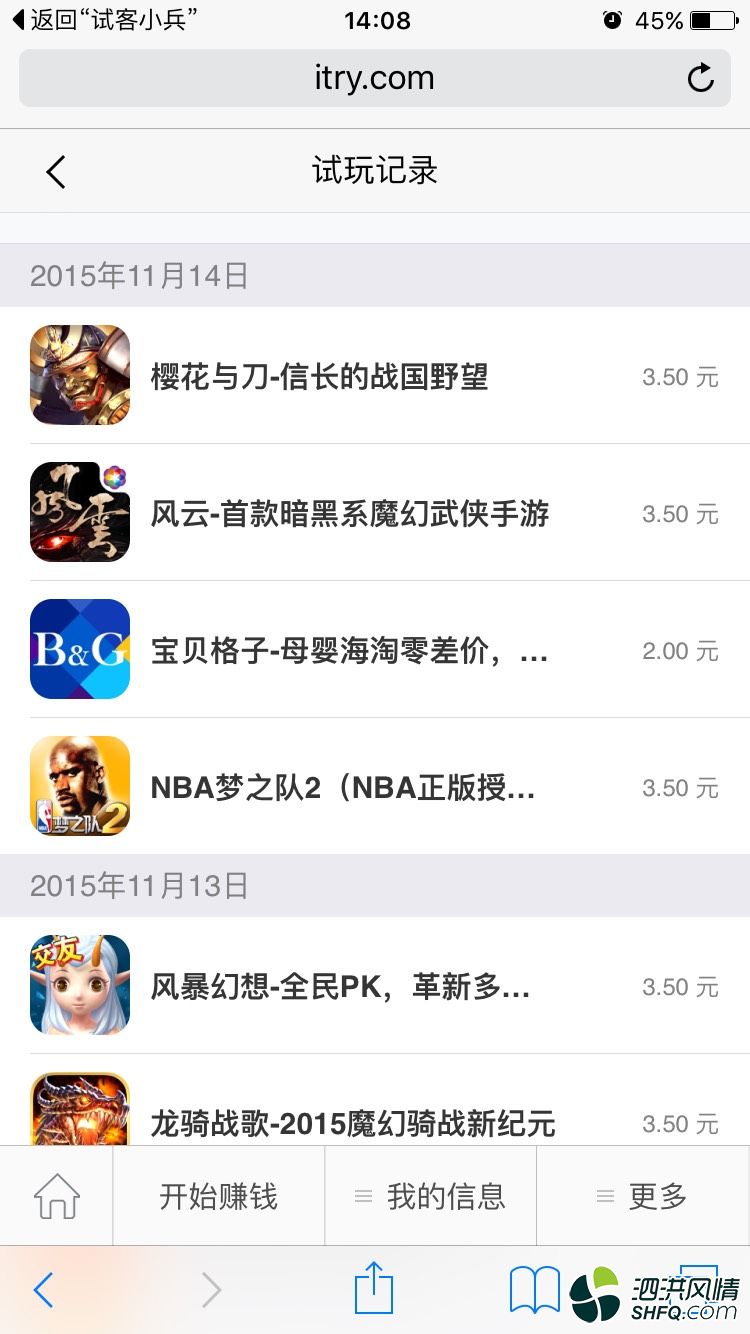
Task: Open 我的信息 menu
Action: (x=431, y=1196)
